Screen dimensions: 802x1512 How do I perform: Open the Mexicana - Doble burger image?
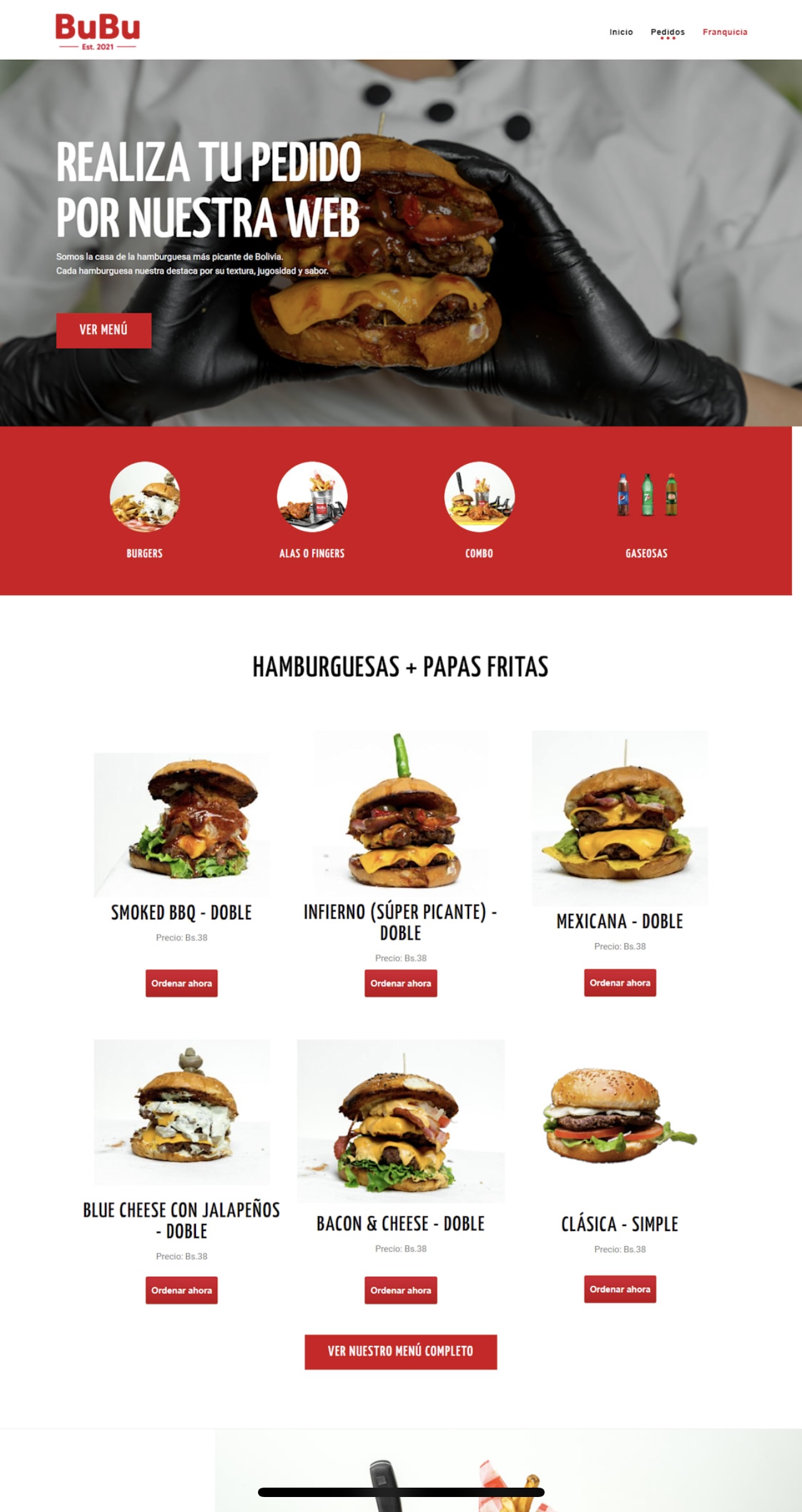pos(620,818)
